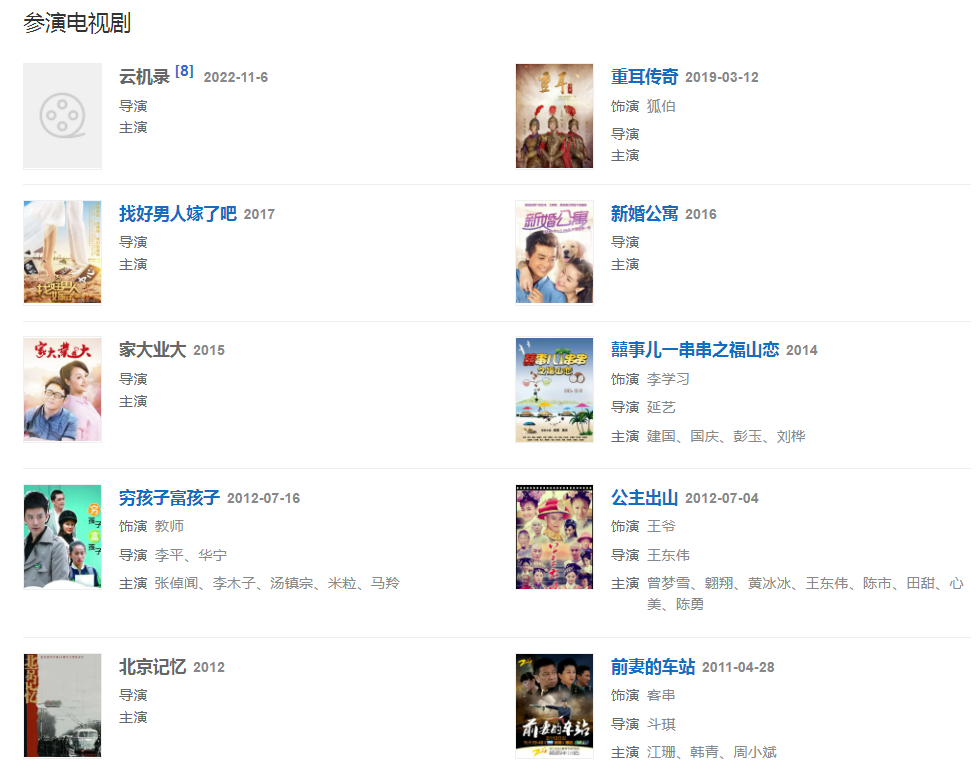Open the 囍事儿一串串之福山恋 link
Image resolution: width=977 pixels, height=773 pixels.
tap(694, 350)
